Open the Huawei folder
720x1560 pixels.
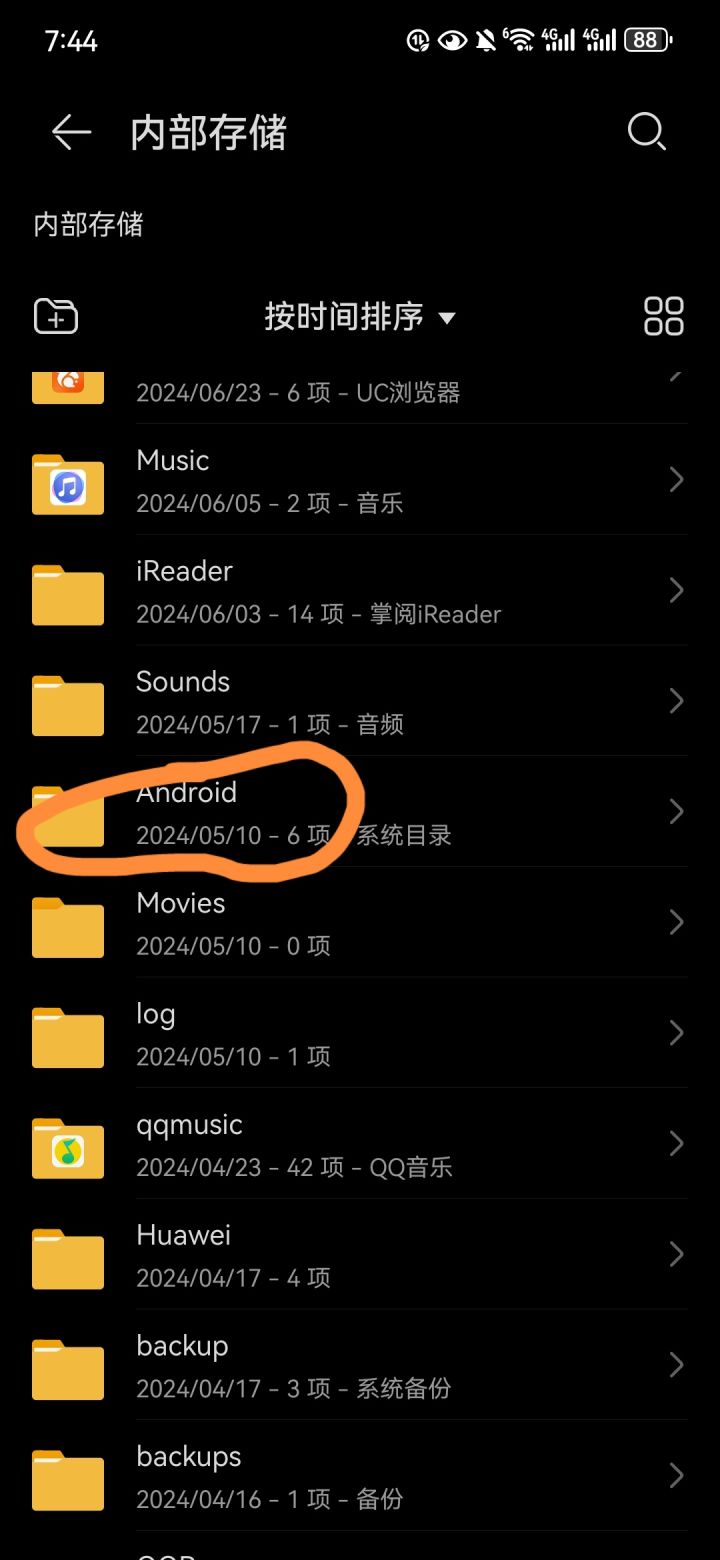[300, 1254]
